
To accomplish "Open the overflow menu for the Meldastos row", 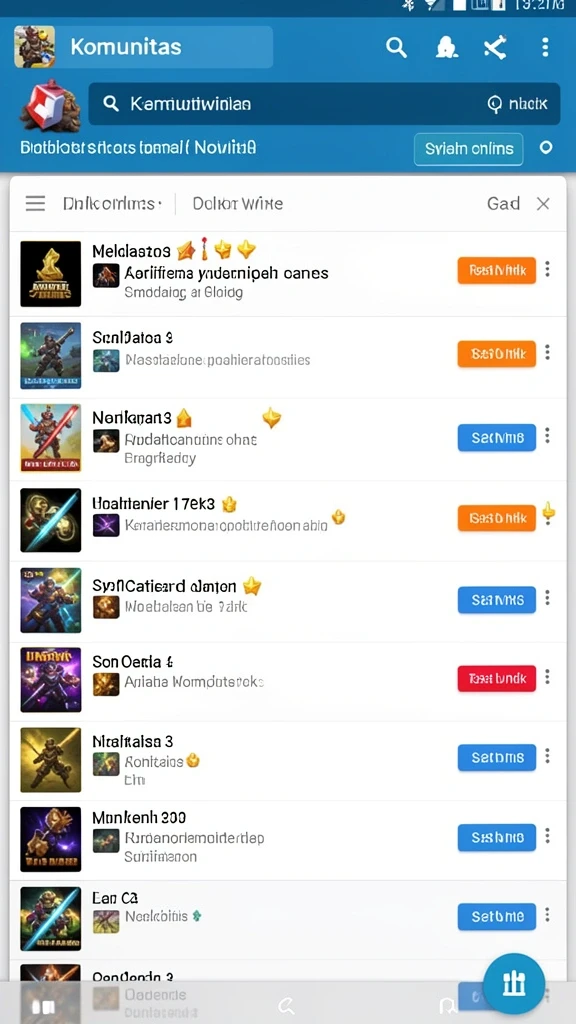I will coord(547,269).
